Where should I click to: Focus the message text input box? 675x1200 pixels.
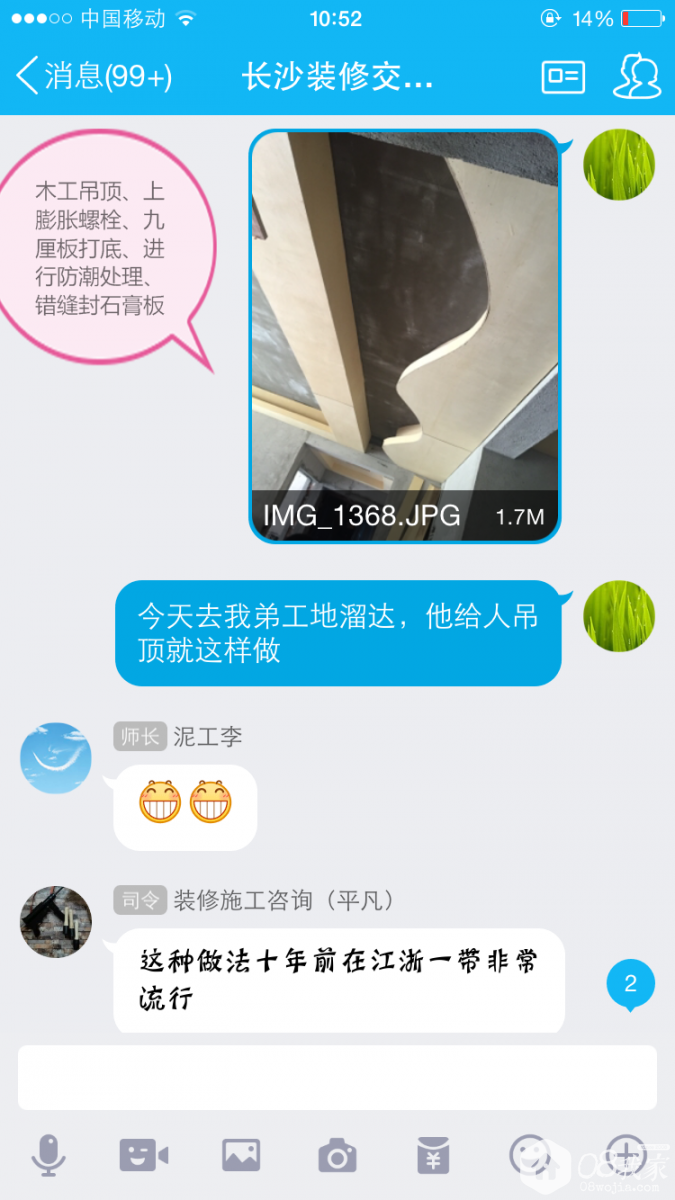point(337,1078)
